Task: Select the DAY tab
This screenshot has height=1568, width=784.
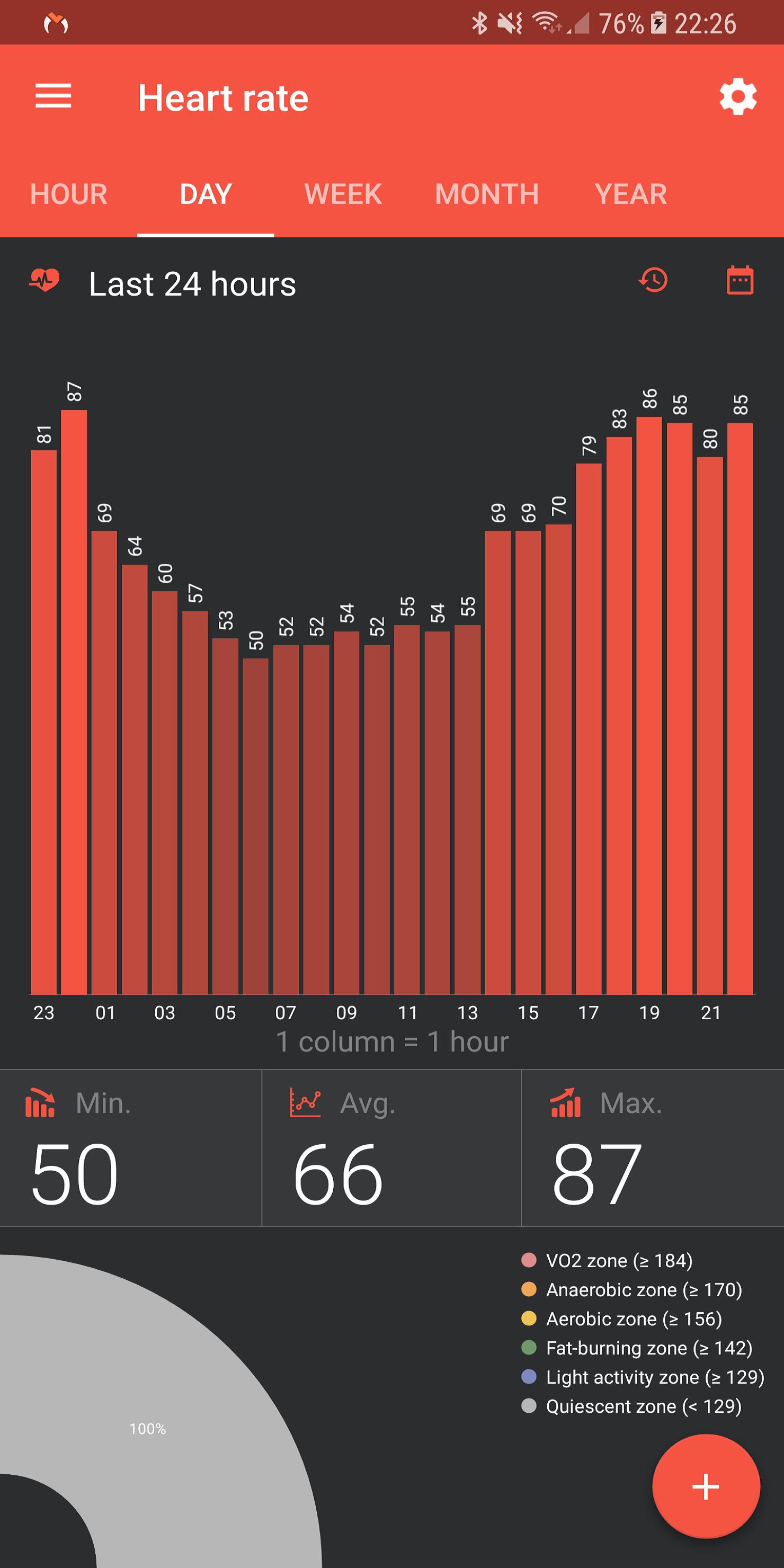Action: 206,194
